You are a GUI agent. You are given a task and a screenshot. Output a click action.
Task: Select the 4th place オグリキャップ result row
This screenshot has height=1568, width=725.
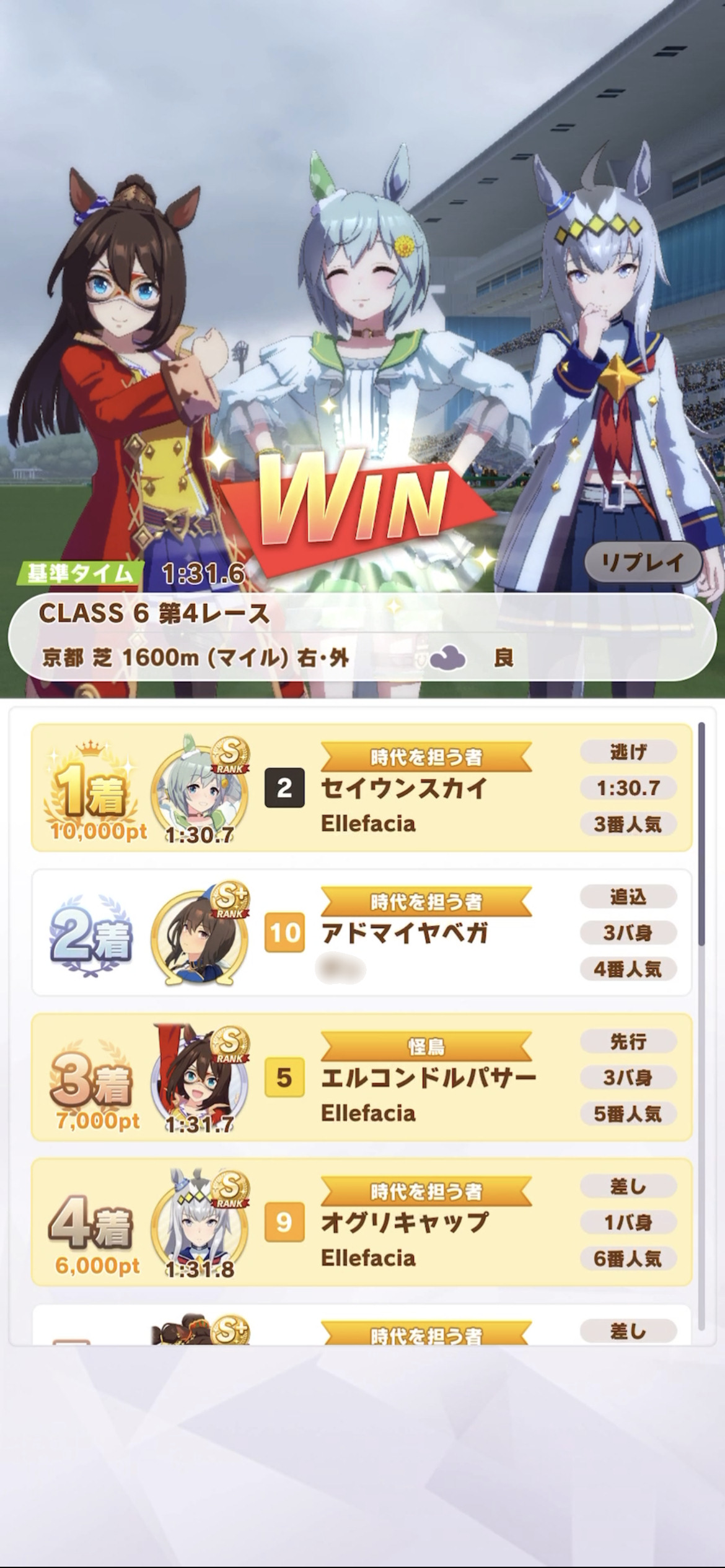tap(362, 1222)
